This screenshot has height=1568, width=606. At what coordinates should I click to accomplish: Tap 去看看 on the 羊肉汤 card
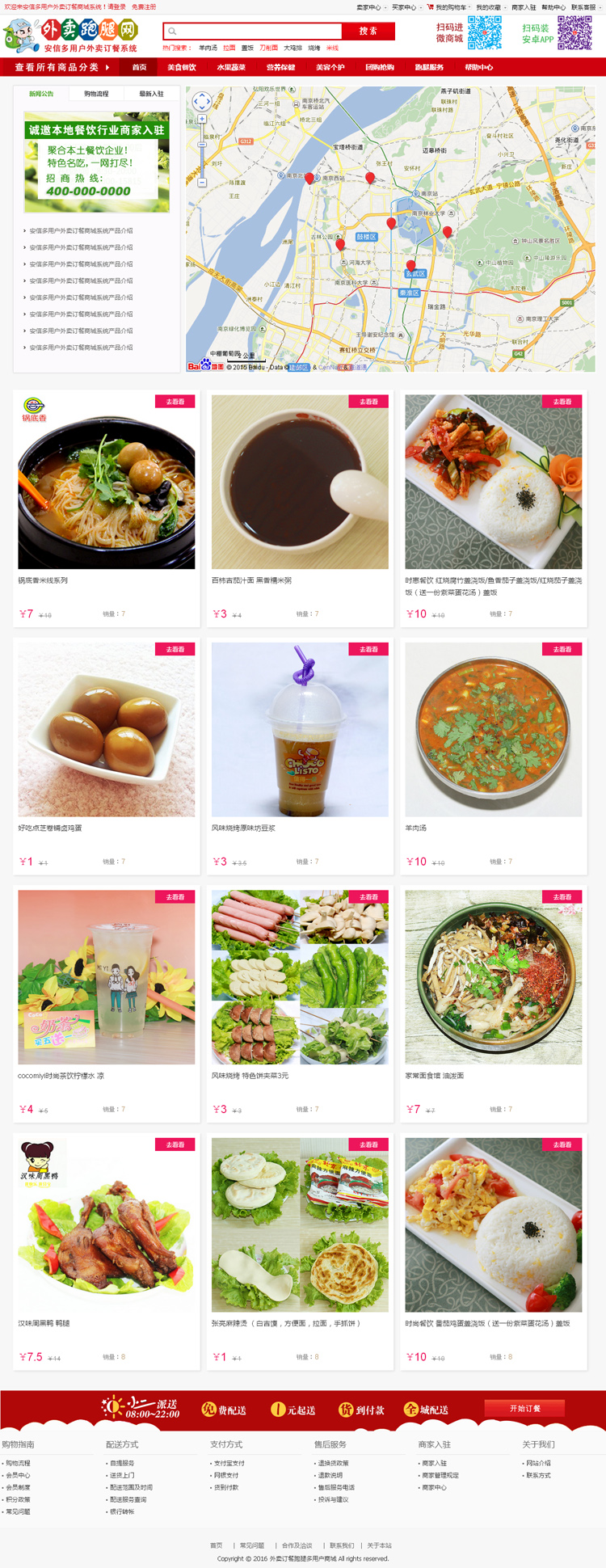[562, 649]
